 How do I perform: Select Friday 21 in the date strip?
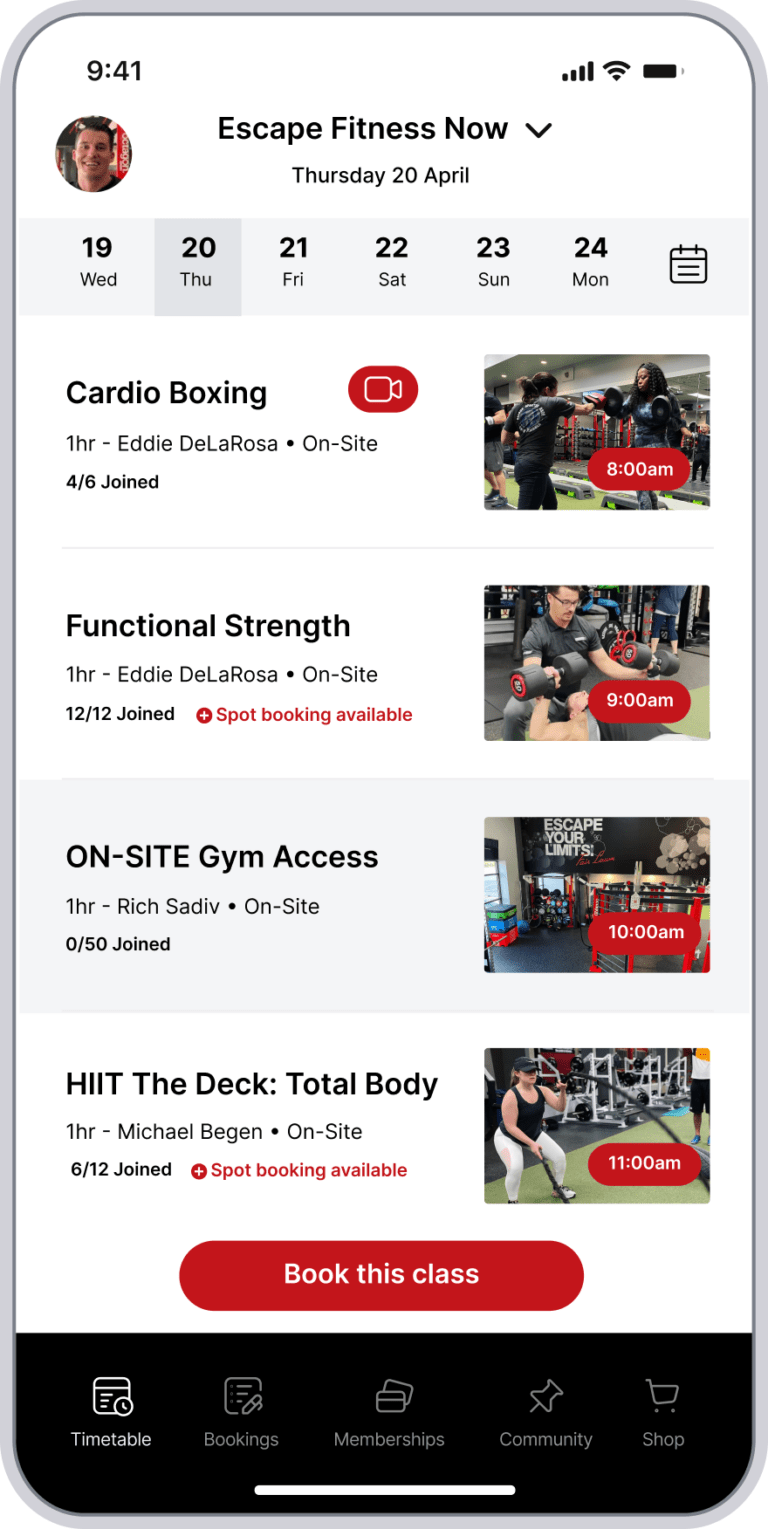[x=293, y=262]
